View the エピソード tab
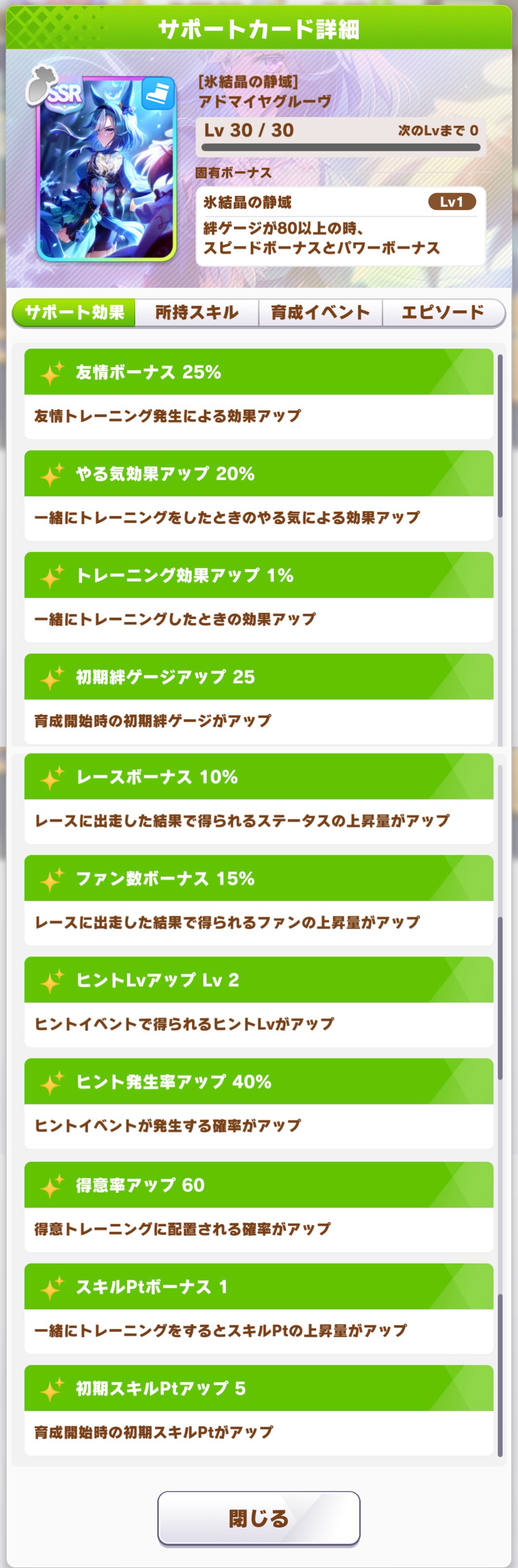Viewport: 518px width, 1568px height. point(443,312)
